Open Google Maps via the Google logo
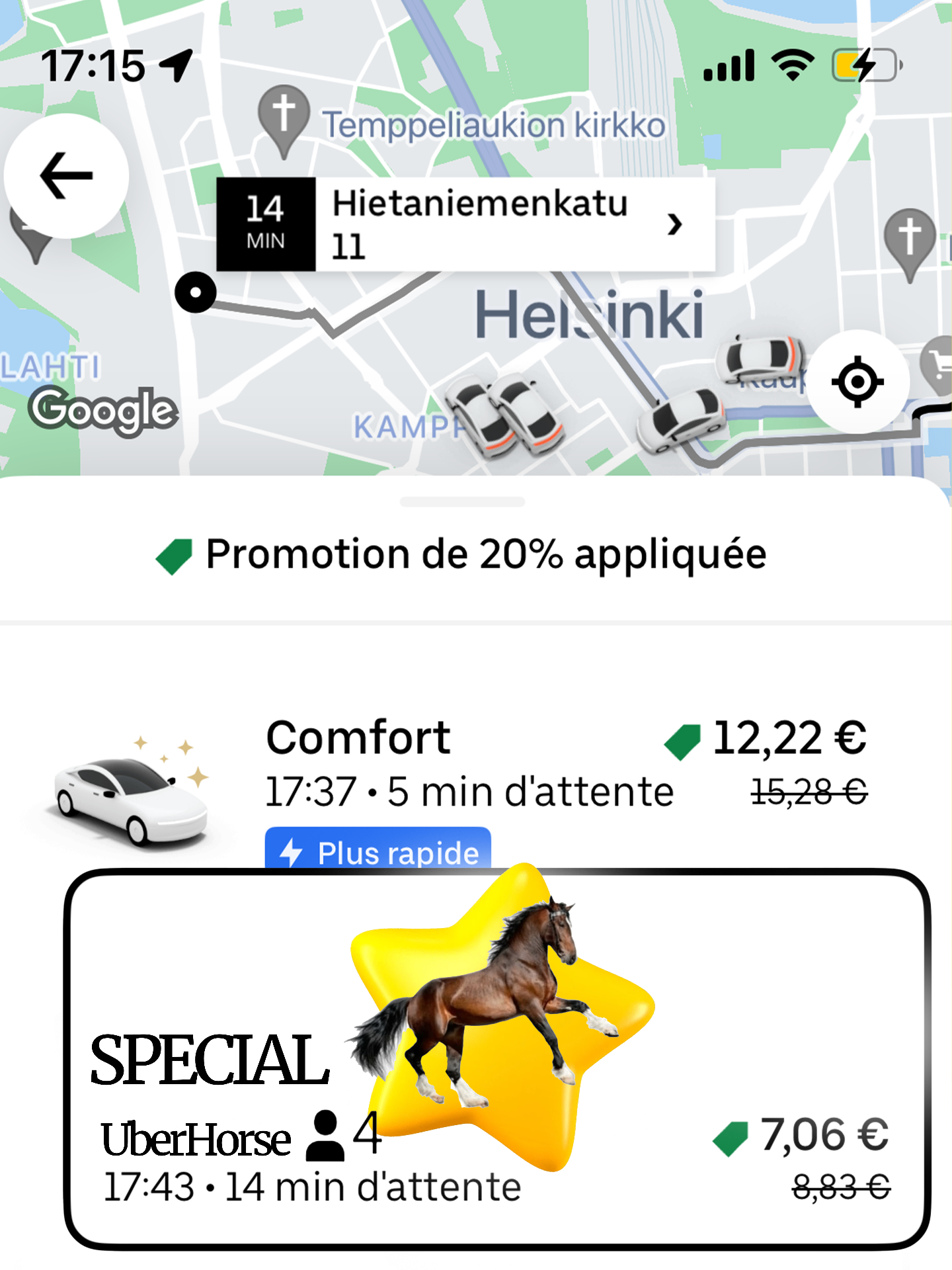952x1270 pixels. coord(106,410)
